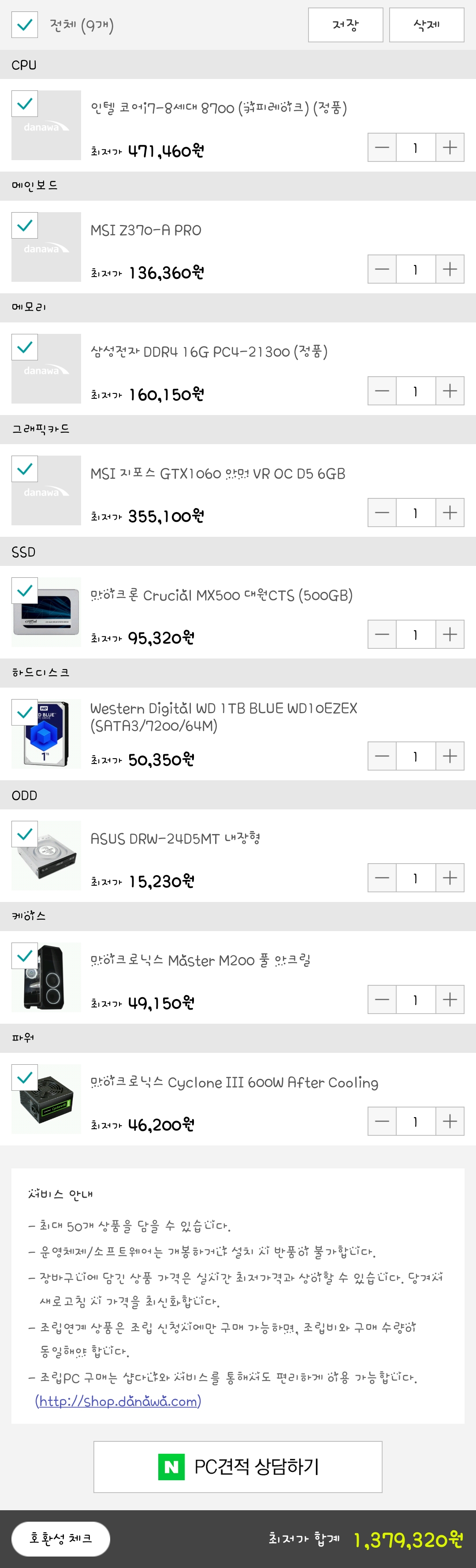Uncheck the 인텔 코어i7-8세대 8700 CPU item
Viewport: 476px width, 1568px height.
pos(25,104)
